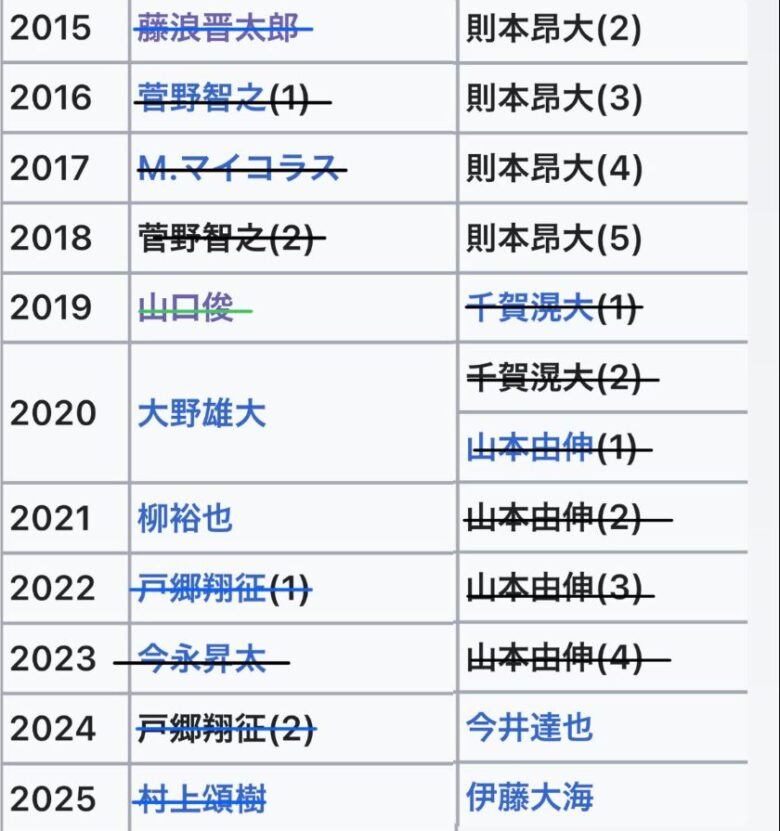The image size is (780, 831).
Task: Tap the 村上頌樹 link
Action: pos(201,799)
